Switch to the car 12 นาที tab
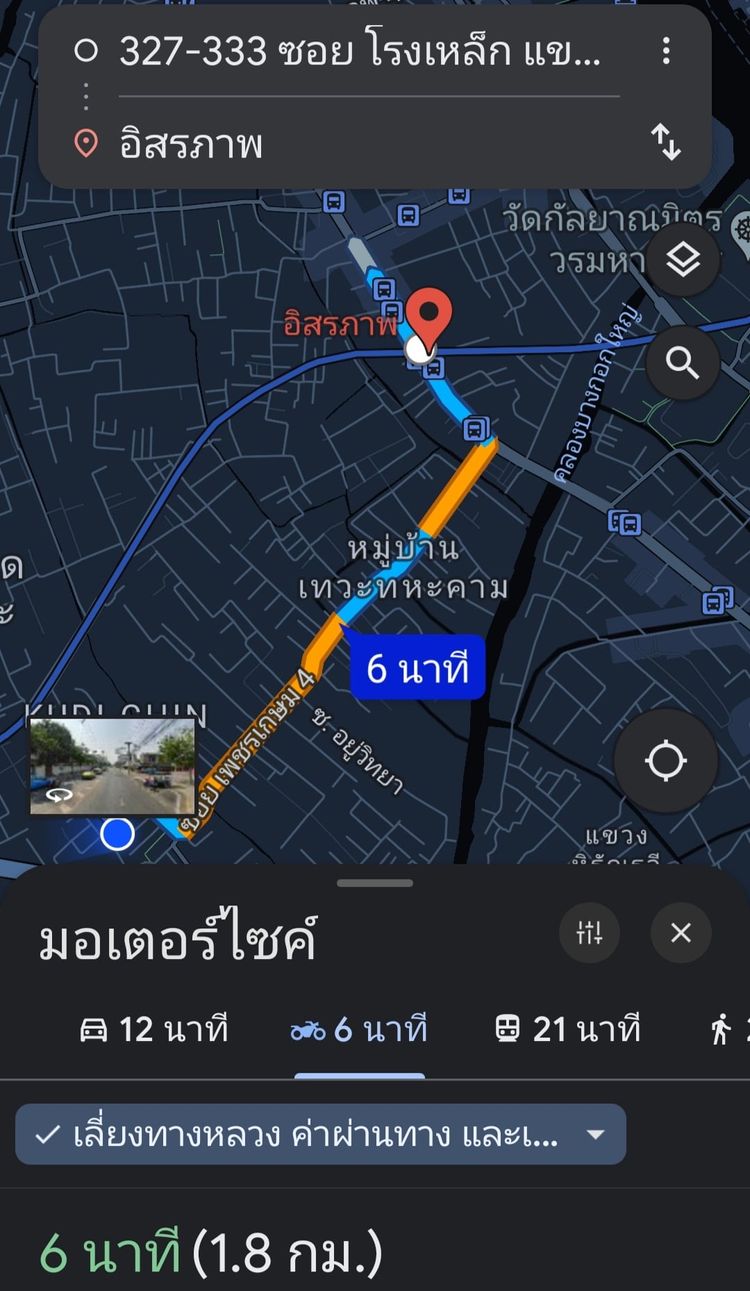This screenshot has width=750, height=1291. point(154,1029)
